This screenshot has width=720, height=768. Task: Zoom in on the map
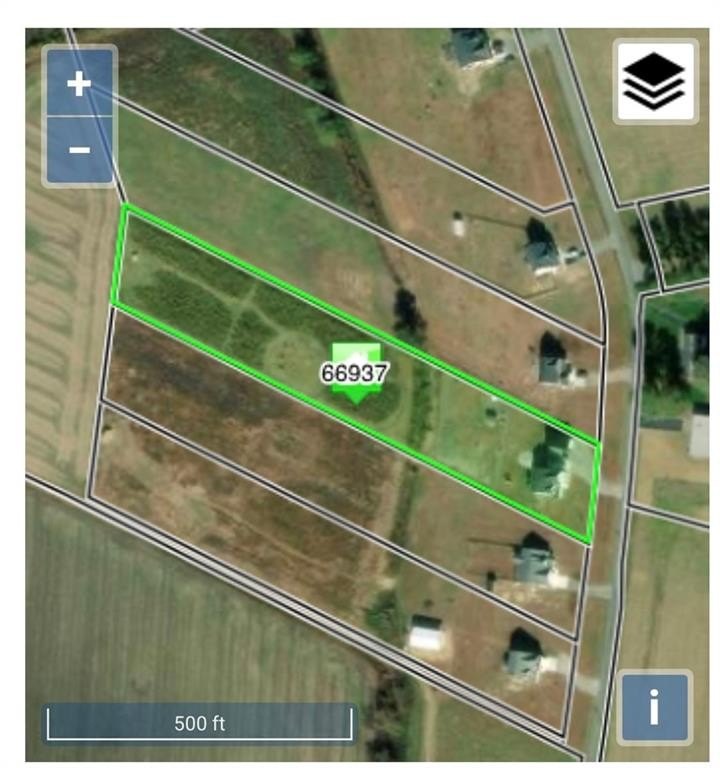(79, 84)
